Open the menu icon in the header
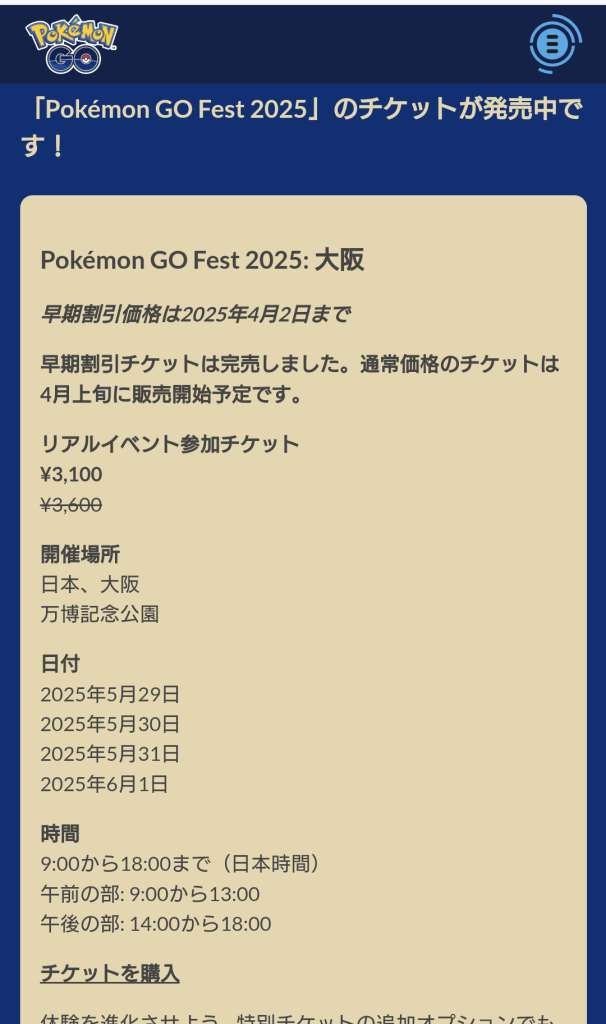606x1024 pixels. (554, 44)
